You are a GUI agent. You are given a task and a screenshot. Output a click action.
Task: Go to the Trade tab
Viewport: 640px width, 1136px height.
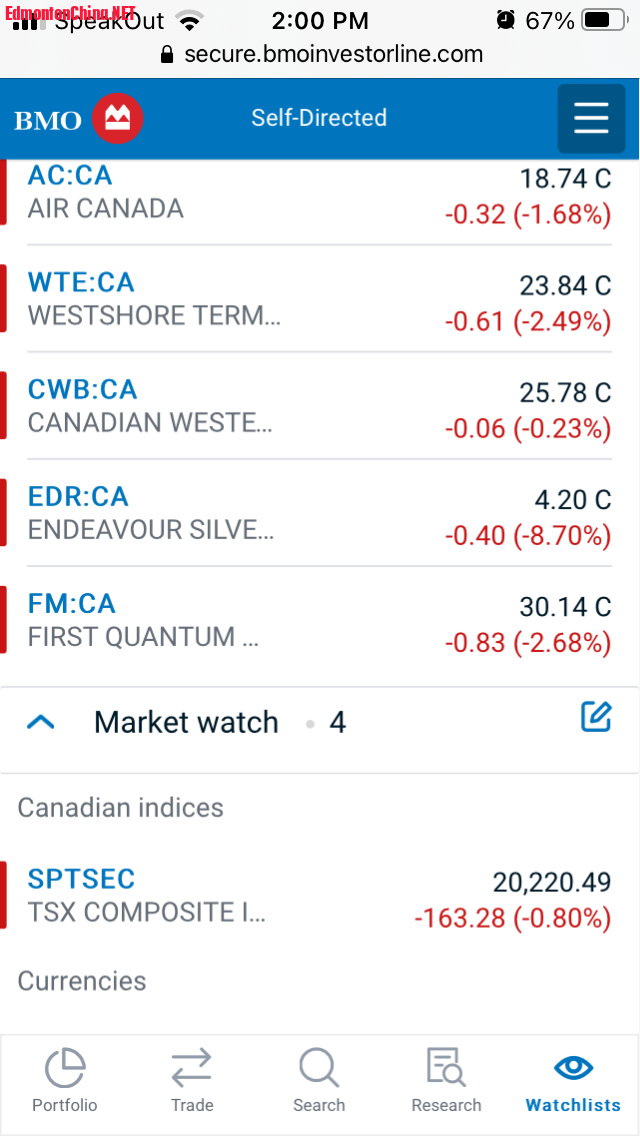click(192, 1081)
